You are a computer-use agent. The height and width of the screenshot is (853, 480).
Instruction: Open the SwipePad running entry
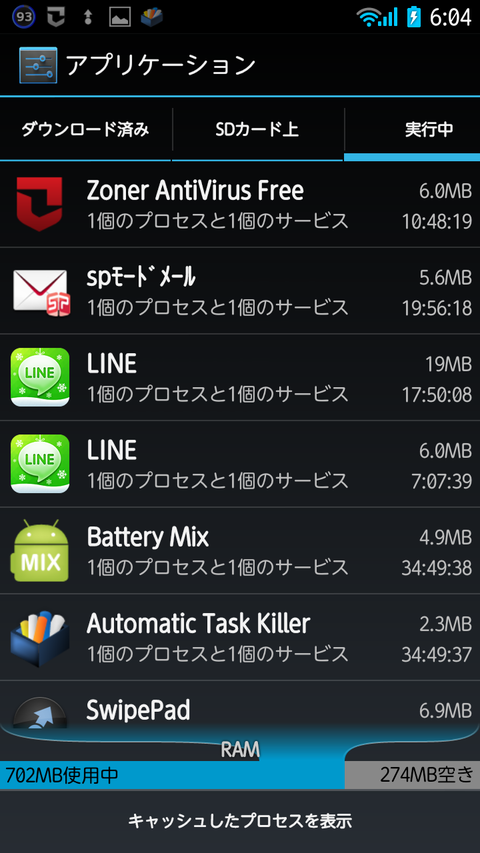coord(240,704)
